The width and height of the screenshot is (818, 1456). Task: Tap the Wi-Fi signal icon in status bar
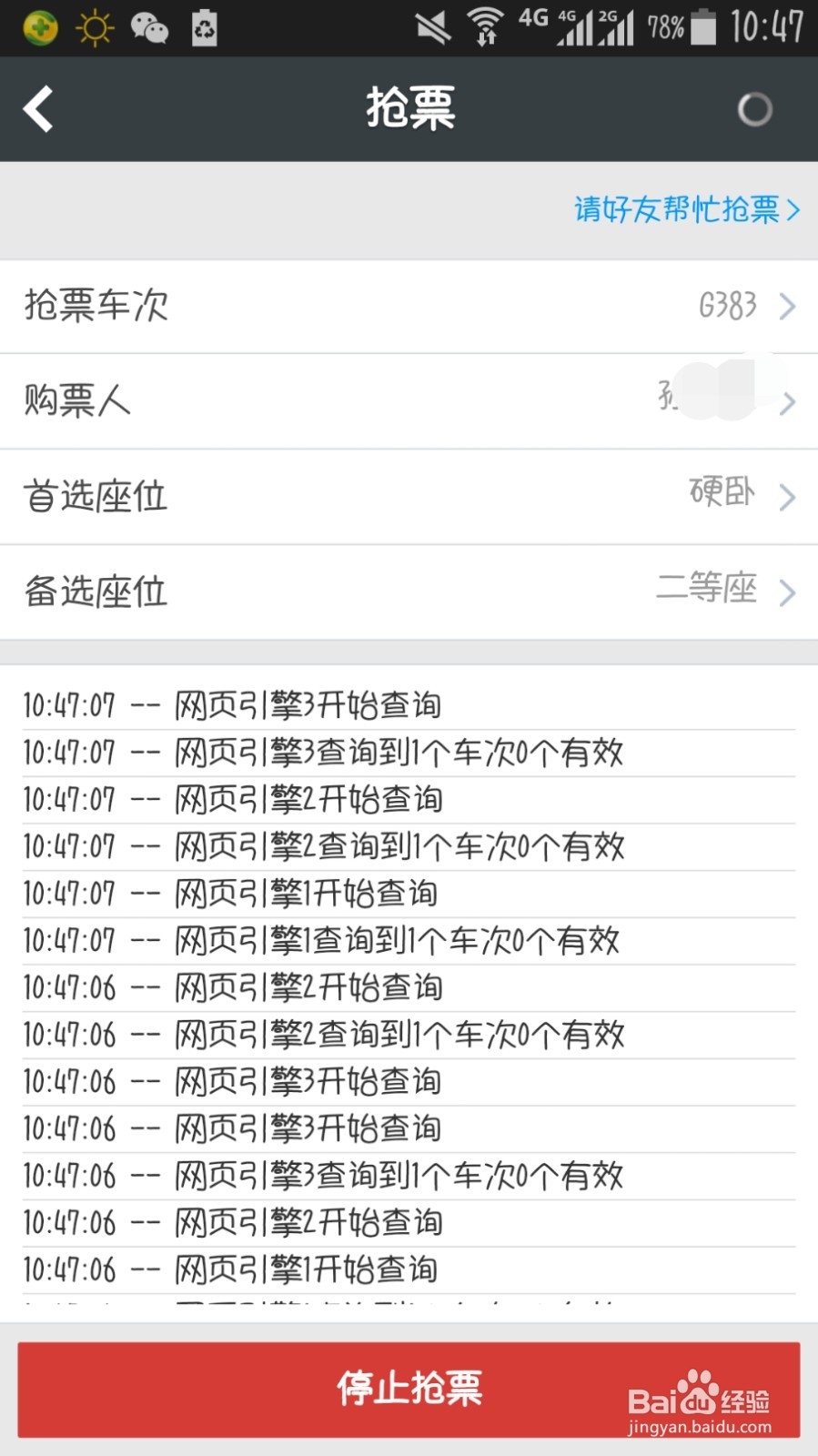487,25
